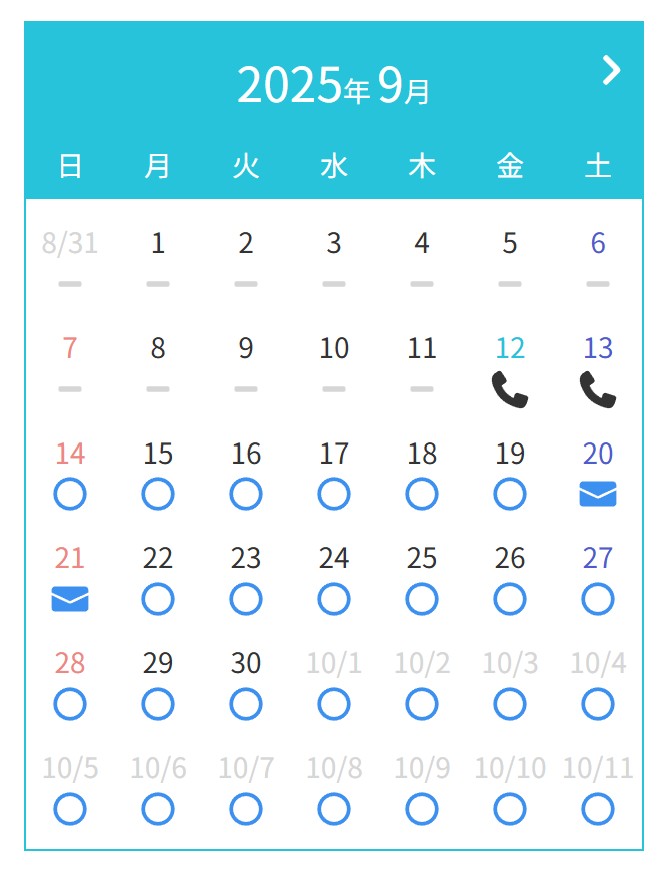
Task: Choose the circle for 10/5
Action: click(x=70, y=809)
